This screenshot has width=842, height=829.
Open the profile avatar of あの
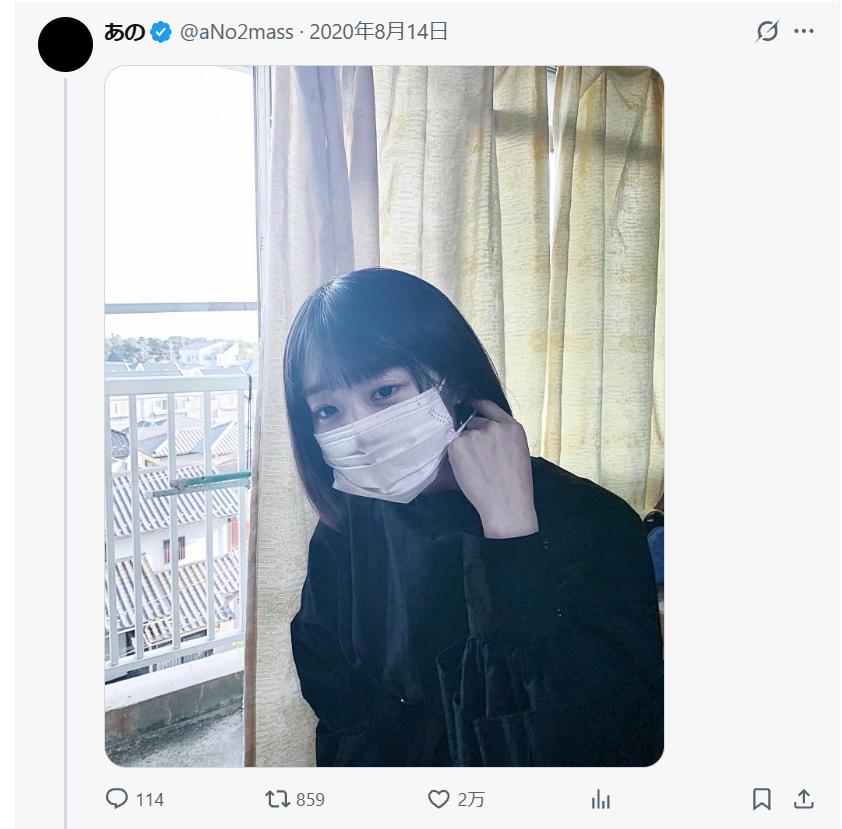[x=65, y=45]
